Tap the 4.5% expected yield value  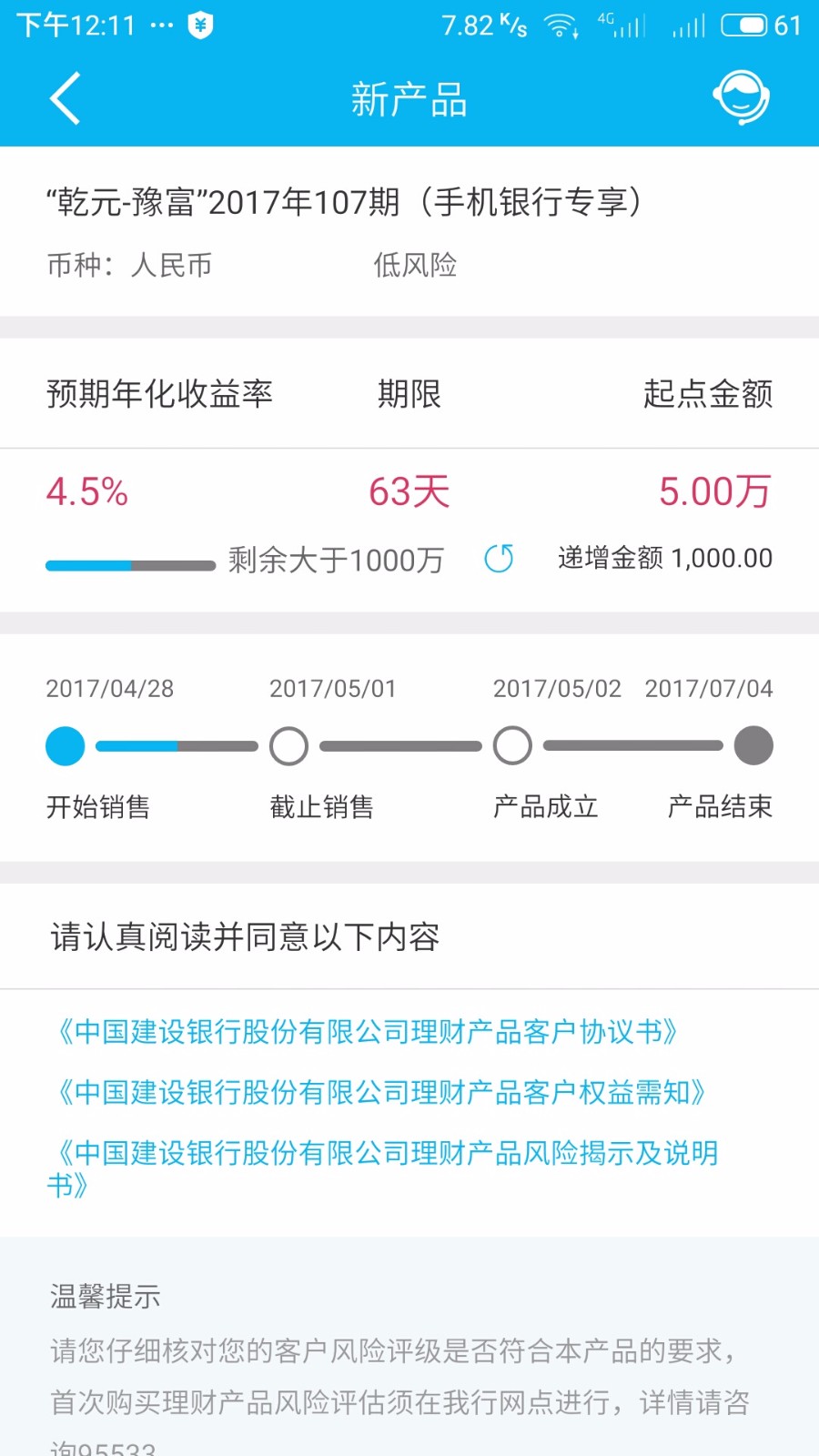[86, 490]
